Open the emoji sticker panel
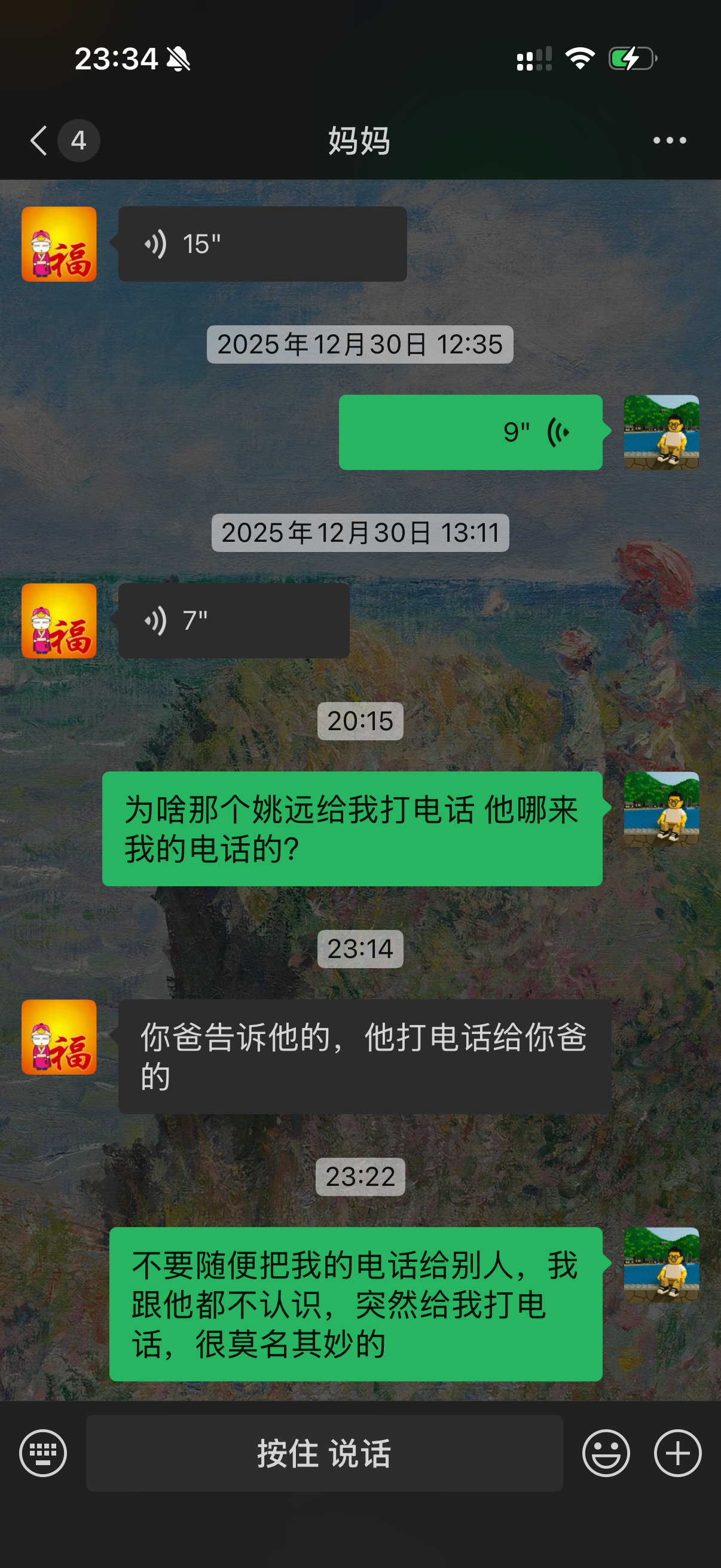Screen dimensions: 721x1568 click(x=606, y=1453)
